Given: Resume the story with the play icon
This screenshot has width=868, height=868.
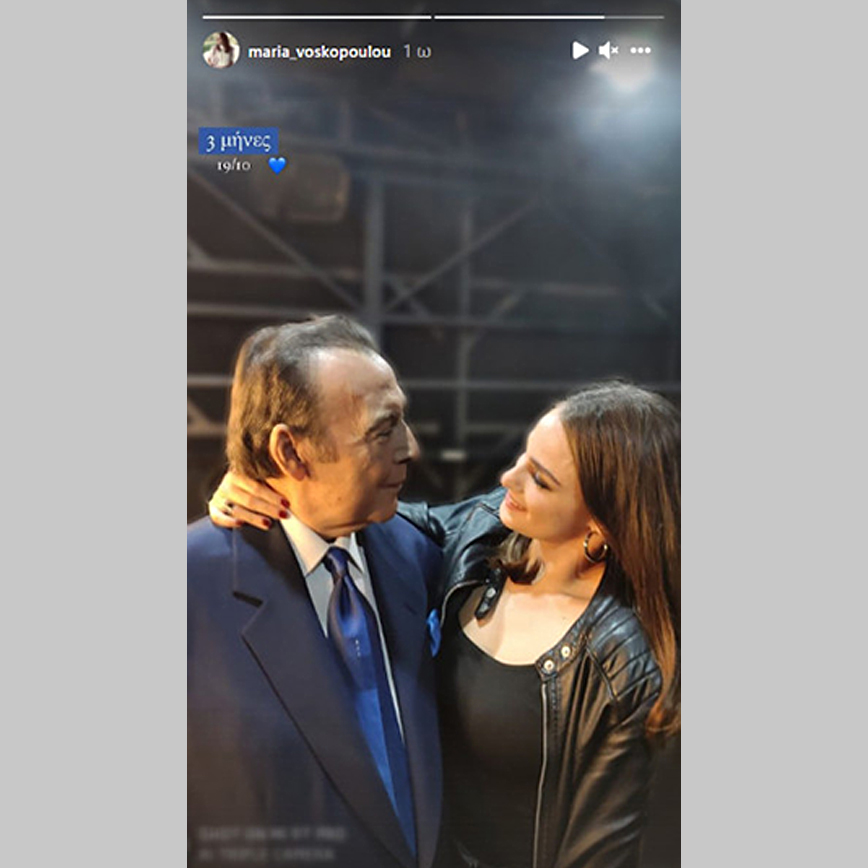Looking at the screenshot, I should click(580, 50).
